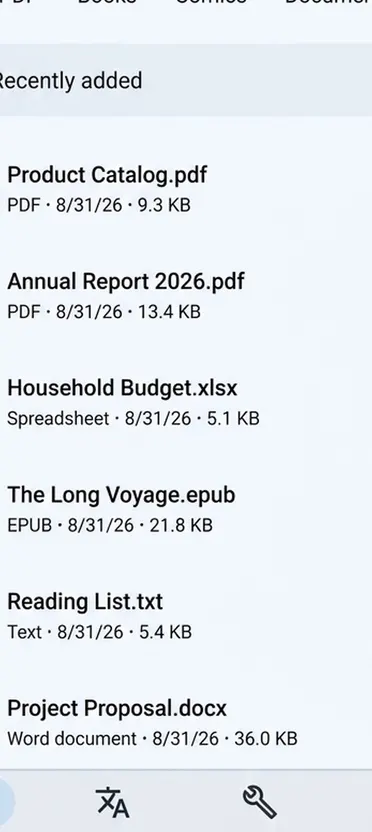Open Product Catalog.pdf
Screen dimensions: 372x832
(186, 189)
